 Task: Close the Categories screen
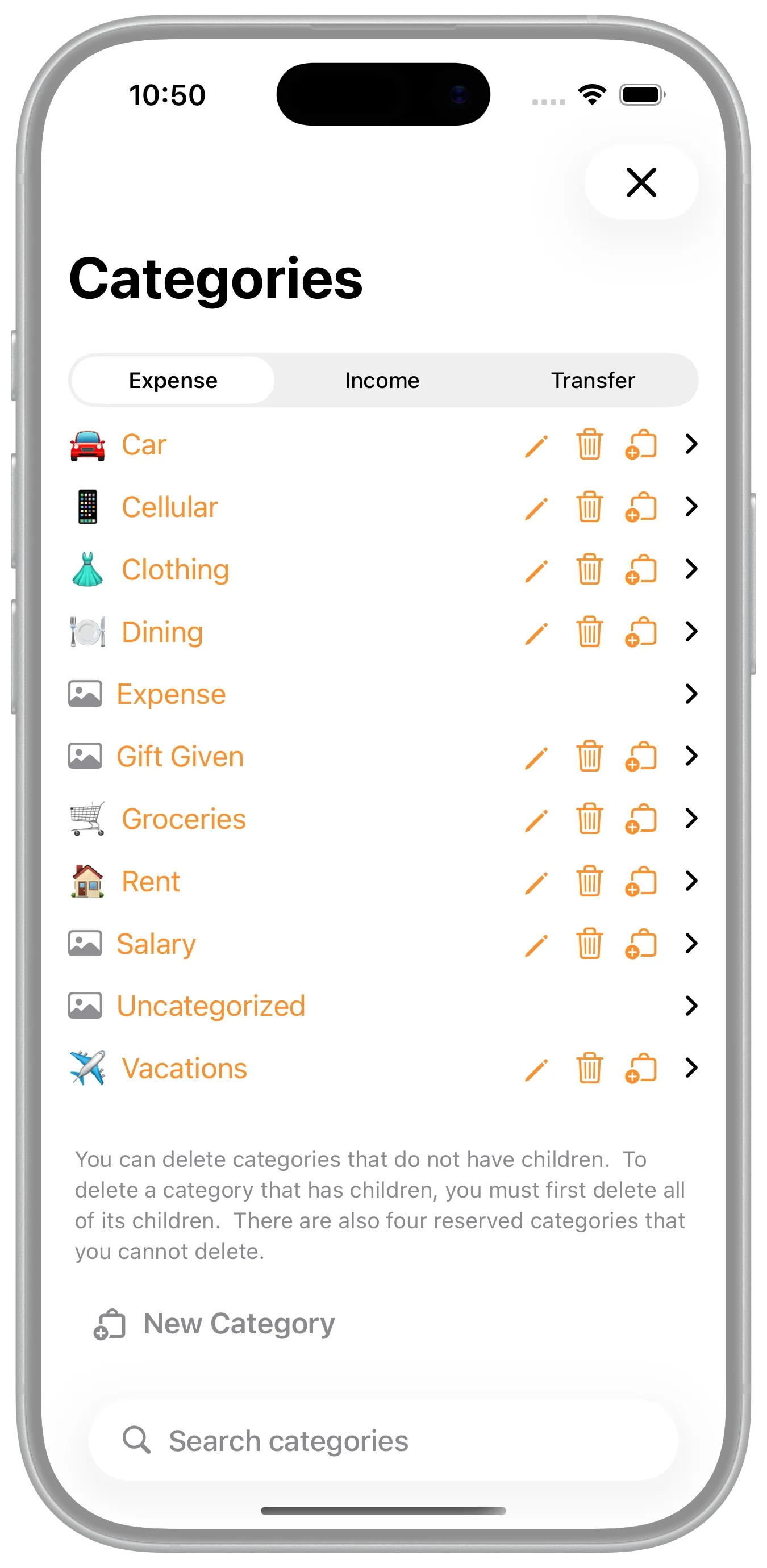point(641,182)
